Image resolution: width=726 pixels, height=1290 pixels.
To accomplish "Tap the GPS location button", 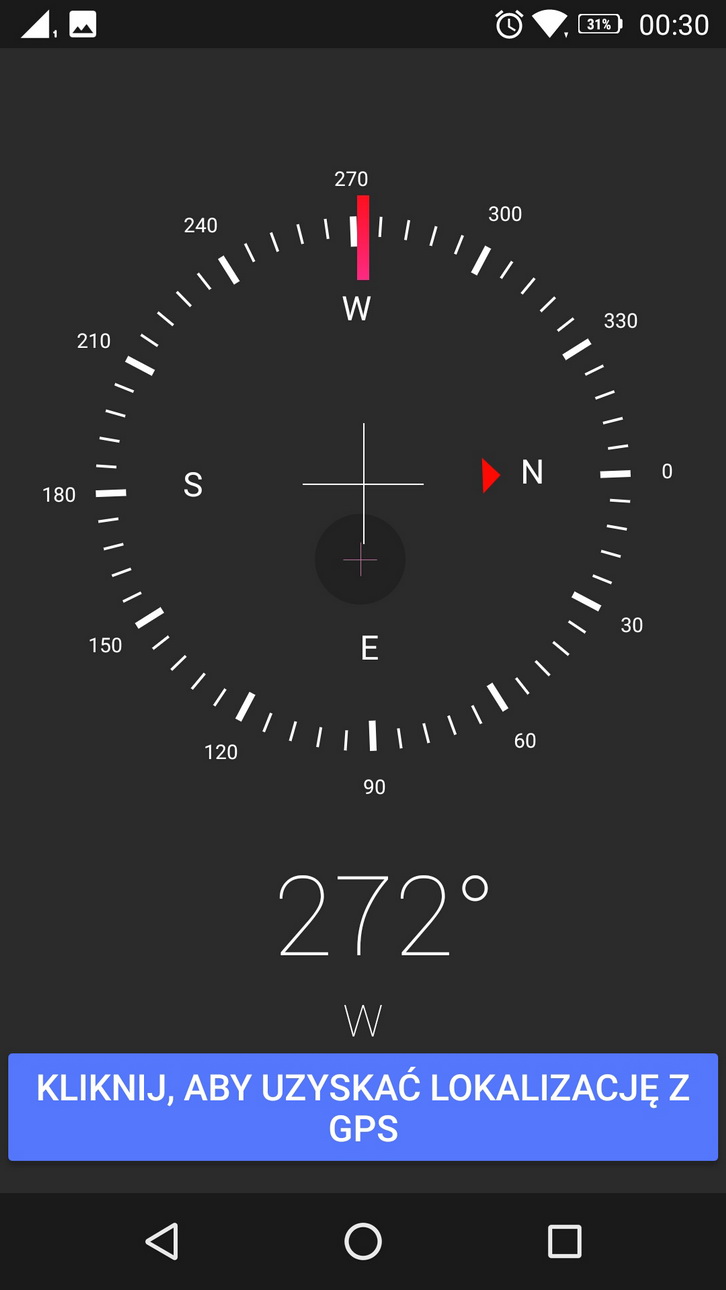I will pos(363,1107).
